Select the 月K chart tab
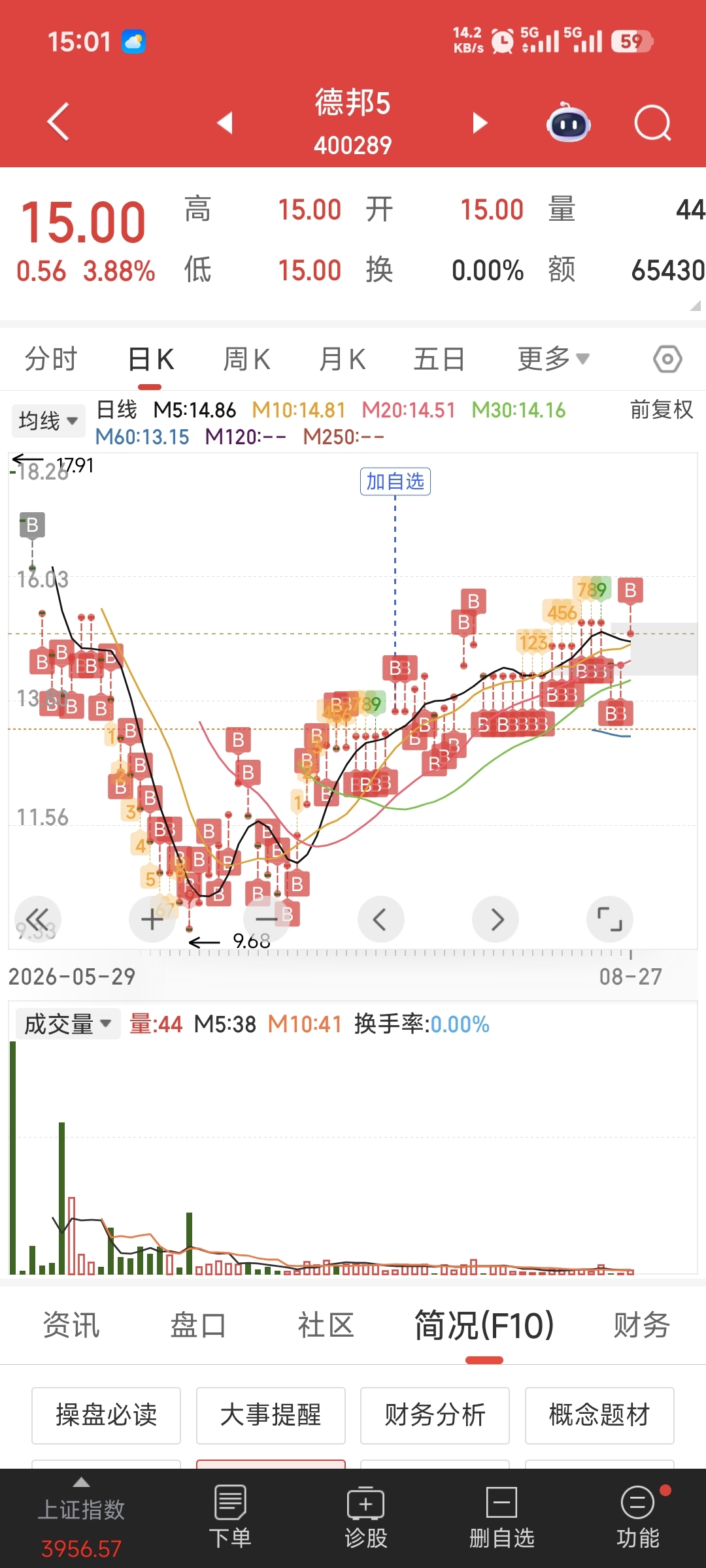Viewport: 706px width, 1568px height. [x=342, y=359]
